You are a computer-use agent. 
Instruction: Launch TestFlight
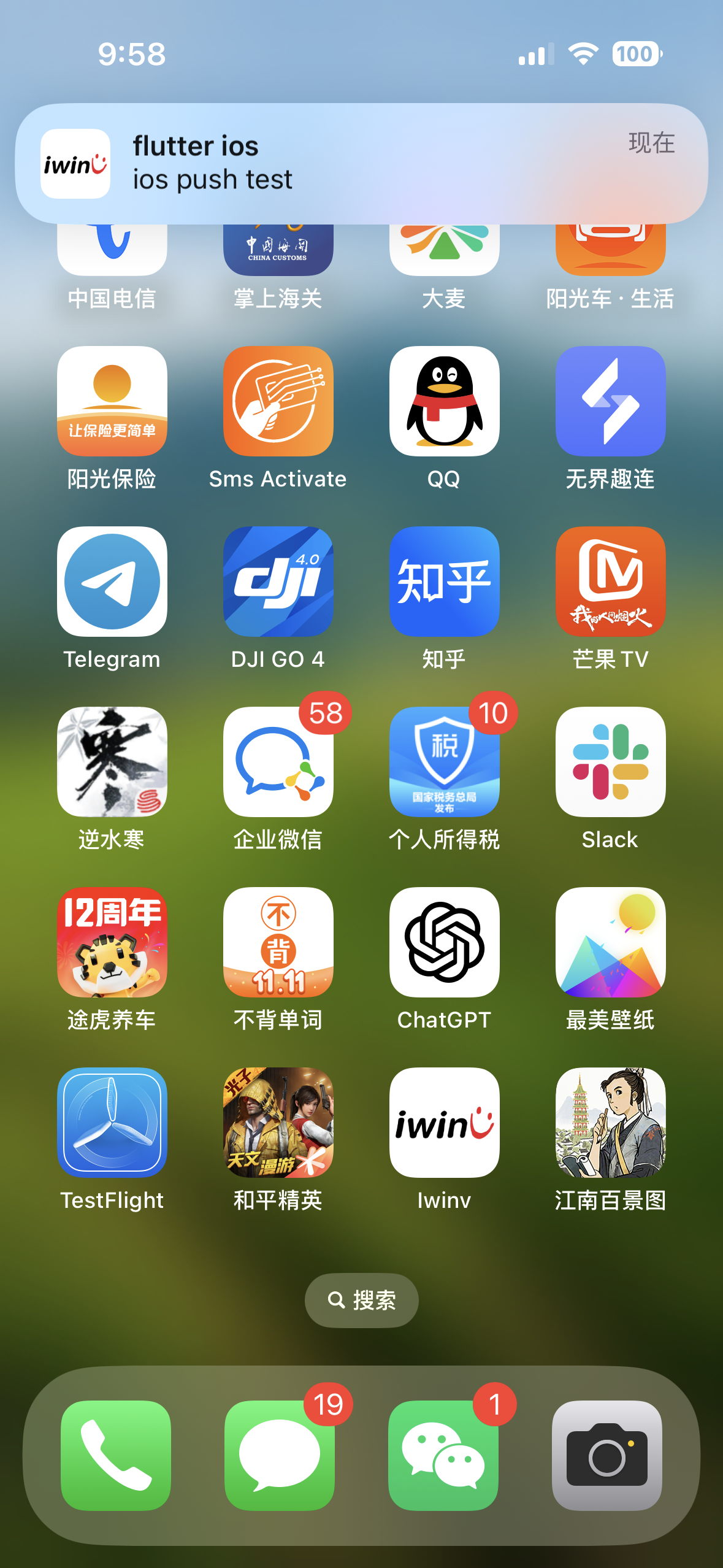click(x=112, y=1123)
